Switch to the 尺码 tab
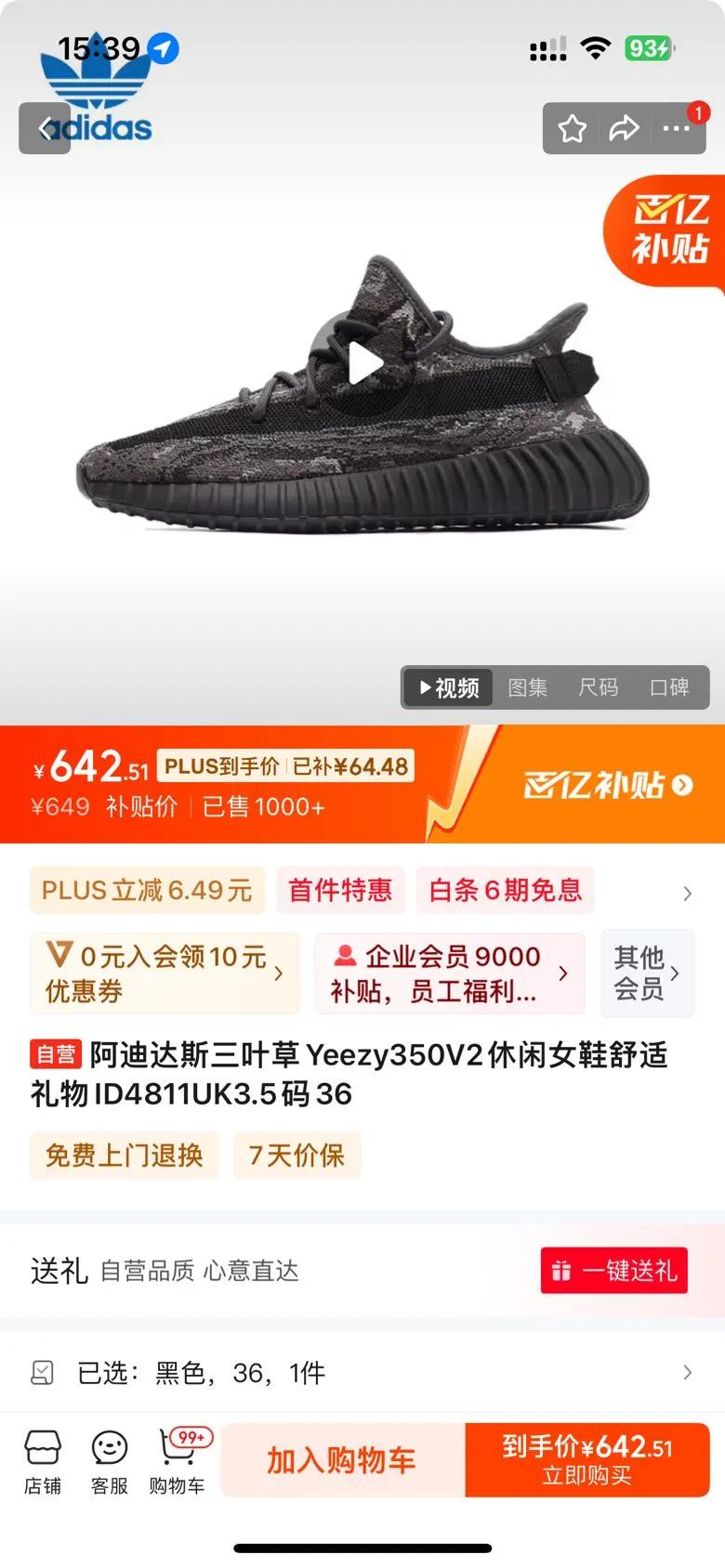 [598, 687]
